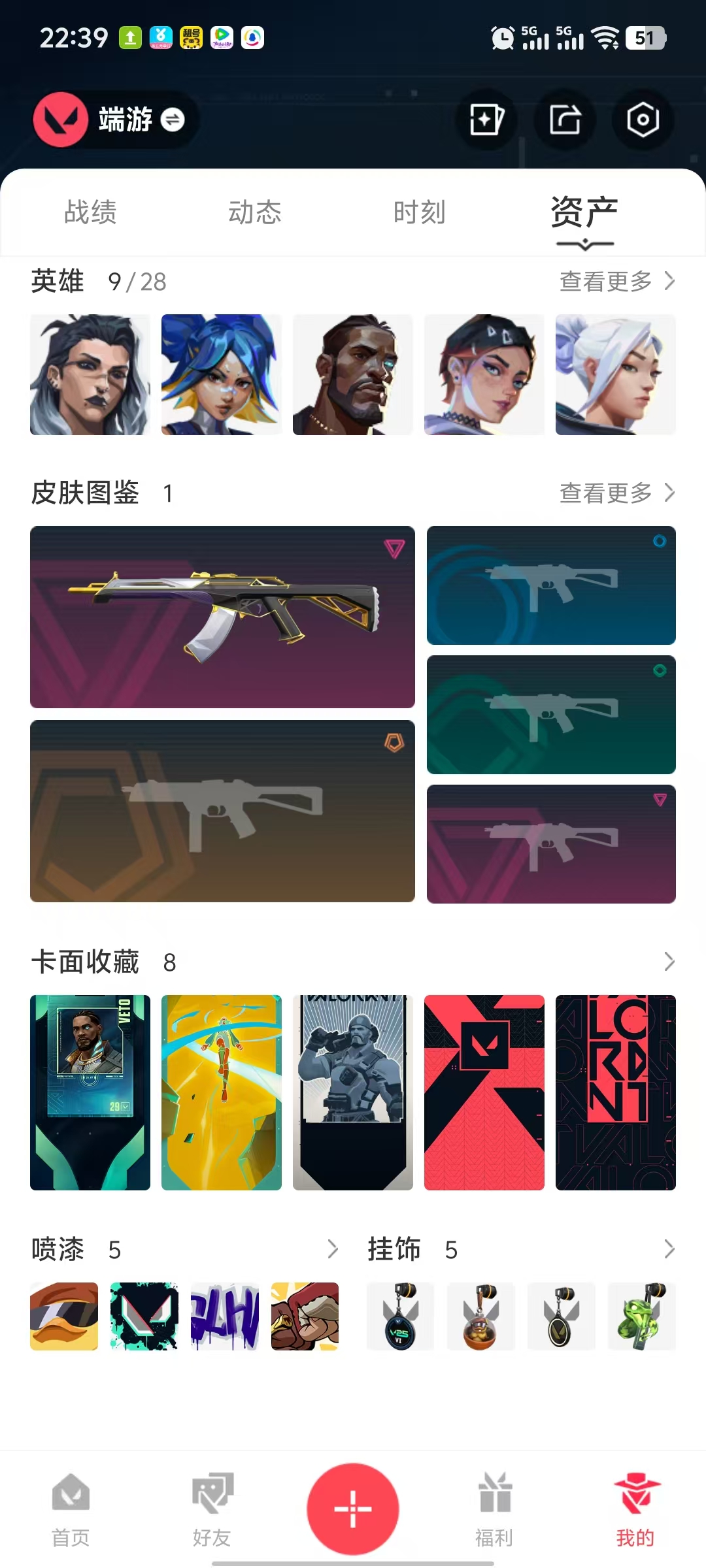Open the 福利 benefits tab

pyautogui.click(x=494, y=1509)
